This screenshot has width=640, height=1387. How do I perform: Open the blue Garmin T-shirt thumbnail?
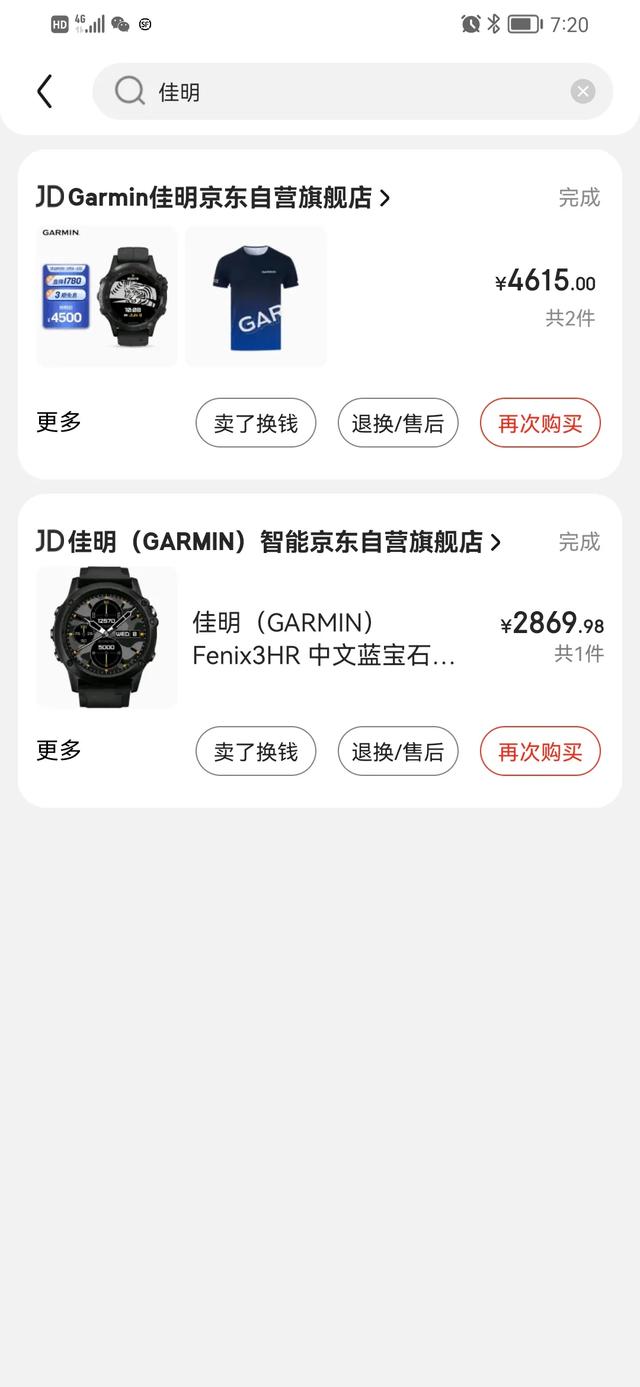(x=256, y=296)
